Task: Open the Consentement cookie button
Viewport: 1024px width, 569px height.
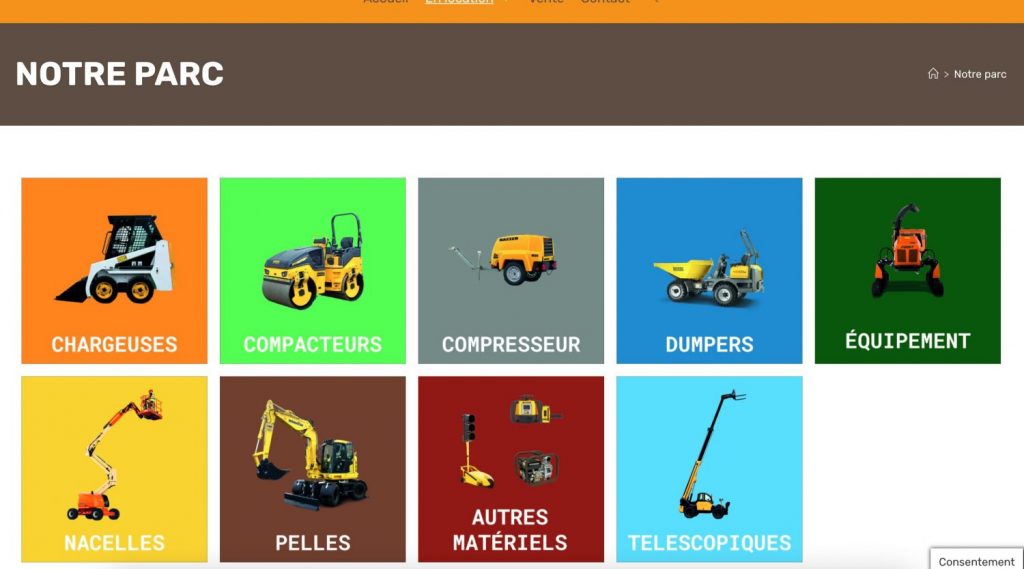Action: point(976,561)
